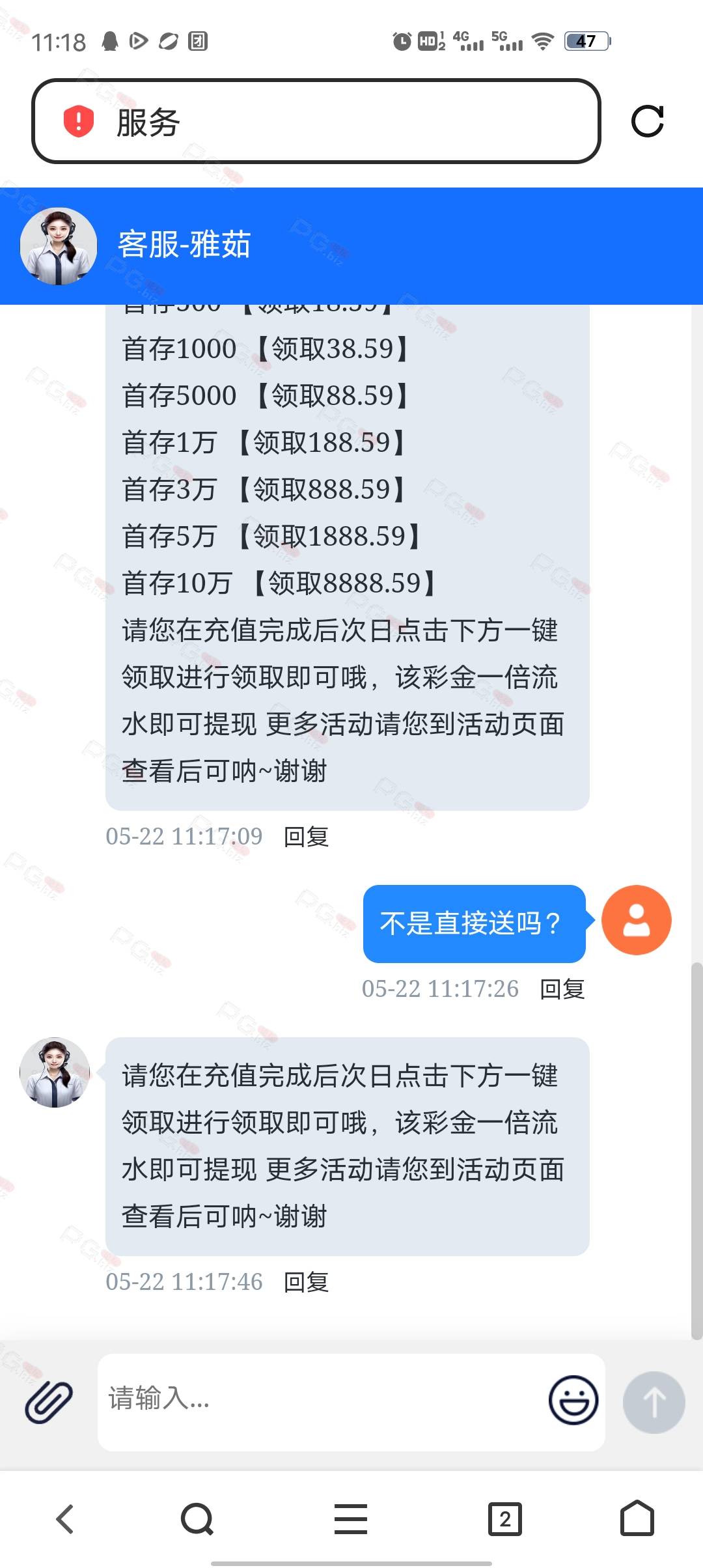Open the browser search icon
This screenshot has width=703, height=1568.
pyautogui.click(x=197, y=1519)
